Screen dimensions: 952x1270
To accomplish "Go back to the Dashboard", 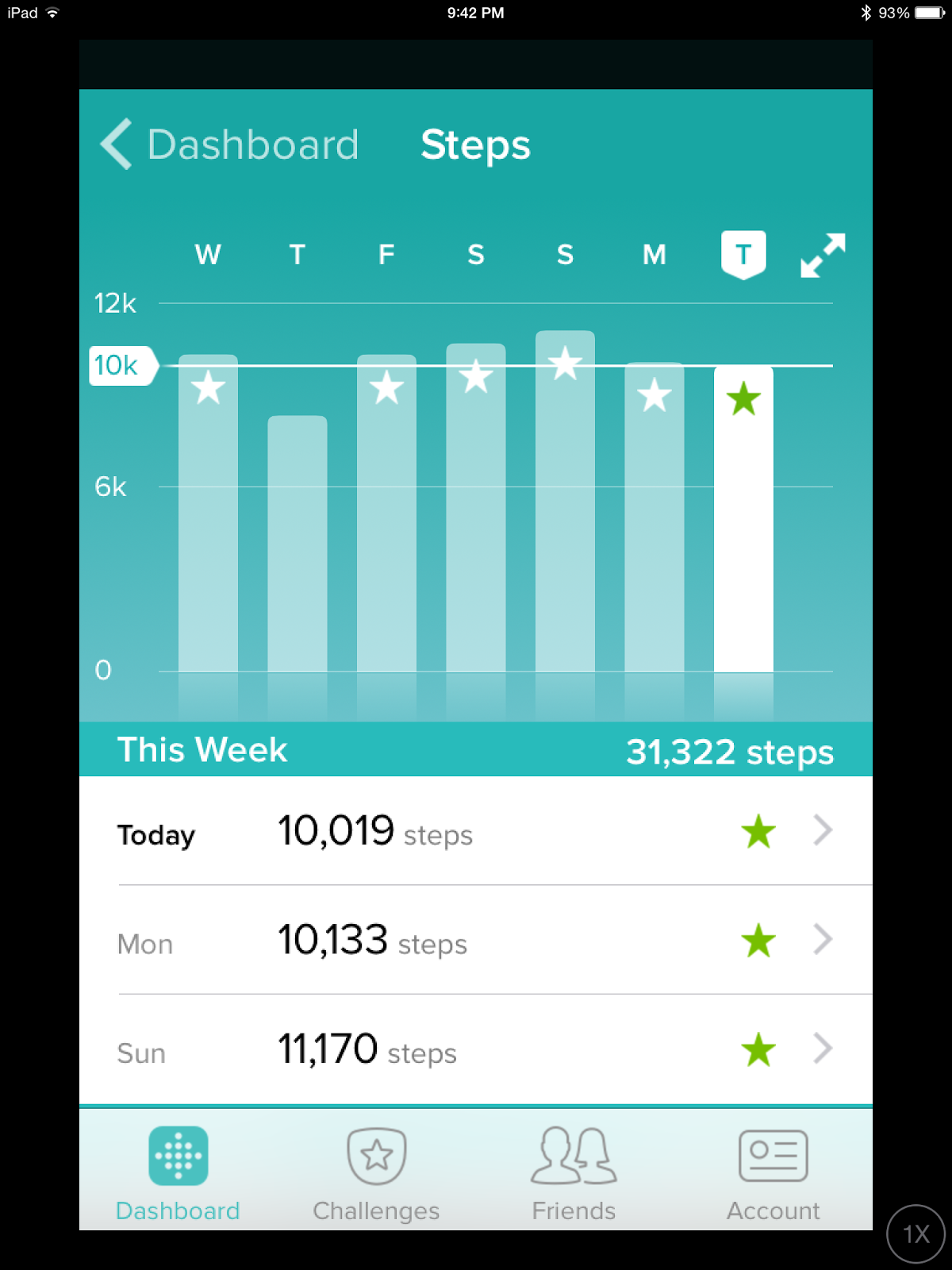I will [x=230, y=144].
